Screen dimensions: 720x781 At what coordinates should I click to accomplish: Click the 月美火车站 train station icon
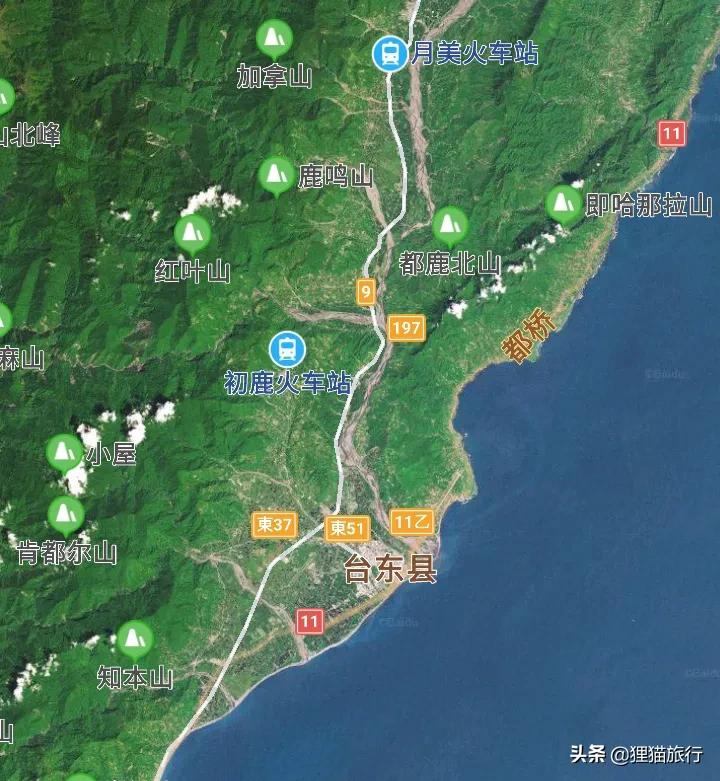point(390,54)
